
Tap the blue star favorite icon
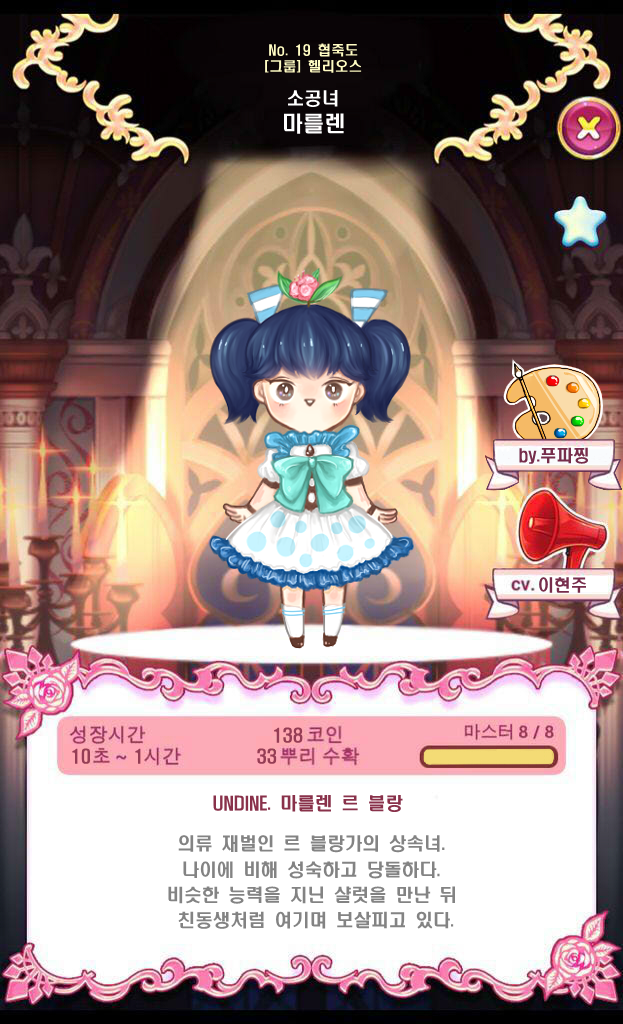(x=580, y=222)
